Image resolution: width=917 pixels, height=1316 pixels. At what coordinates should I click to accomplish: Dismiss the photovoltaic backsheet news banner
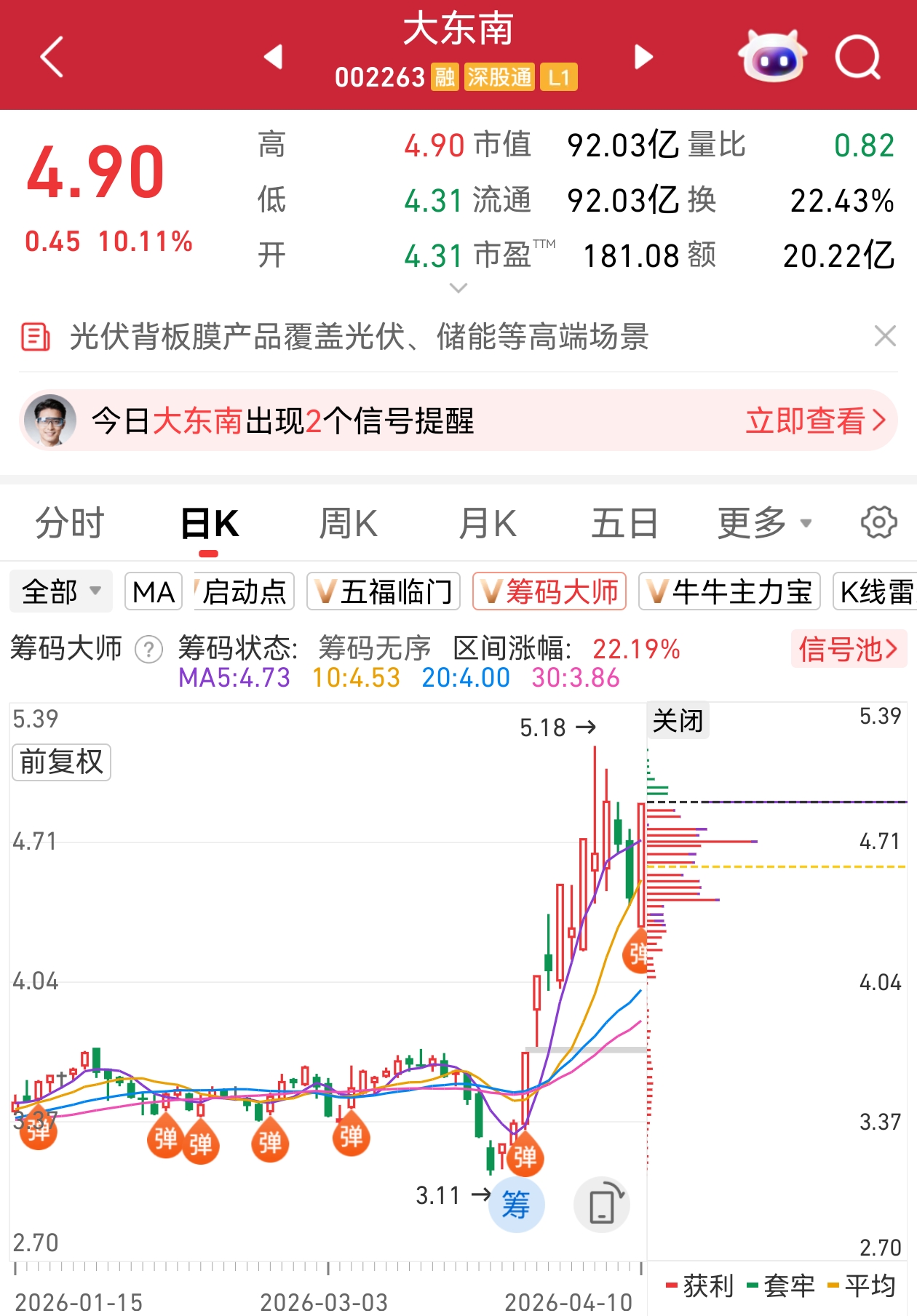pyautogui.click(x=884, y=336)
